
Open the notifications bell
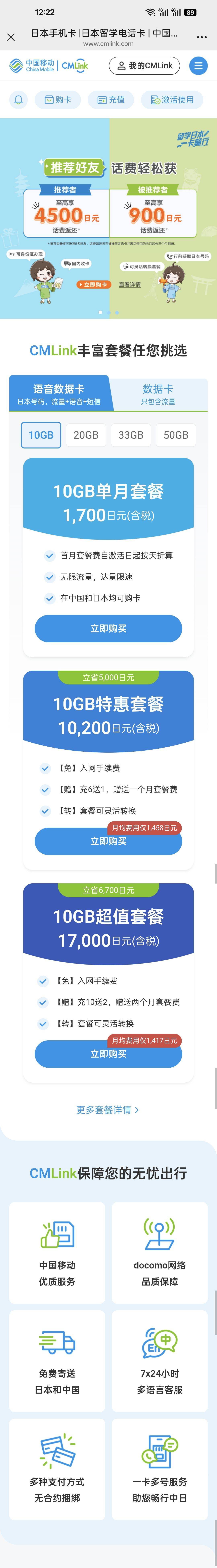pos(19,100)
